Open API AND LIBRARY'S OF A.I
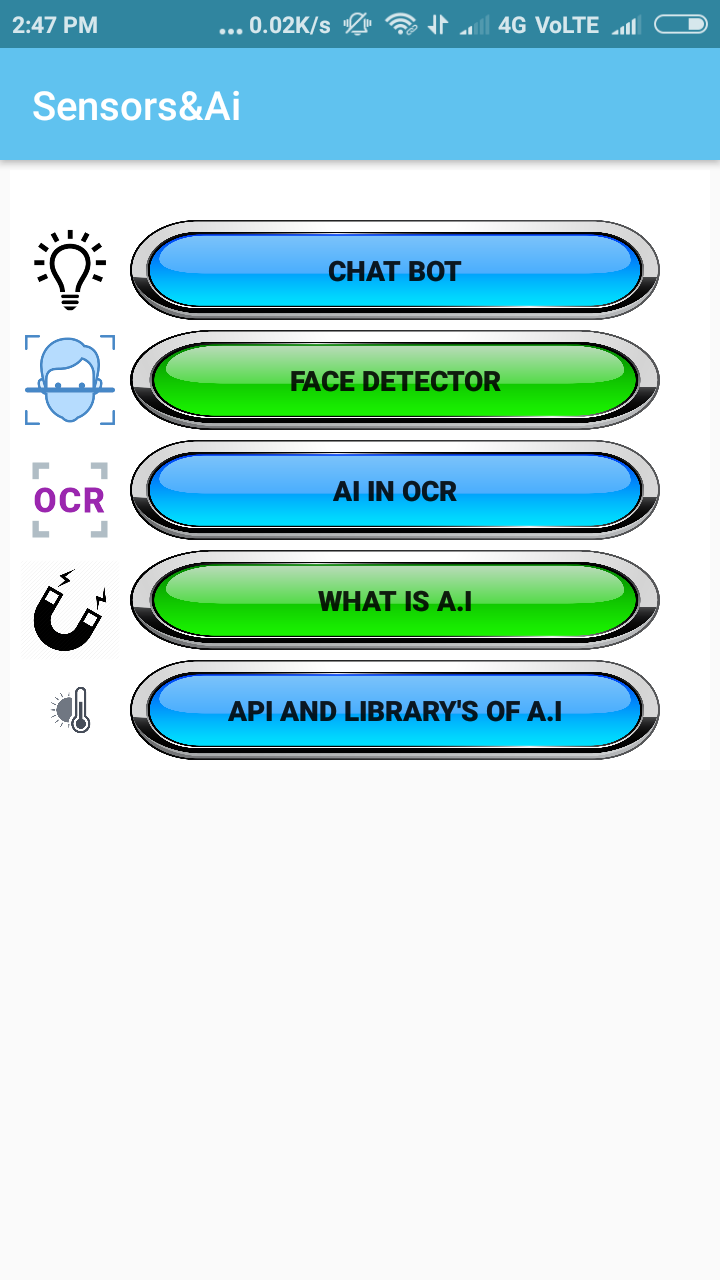The image size is (720, 1280). coord(394,711)
